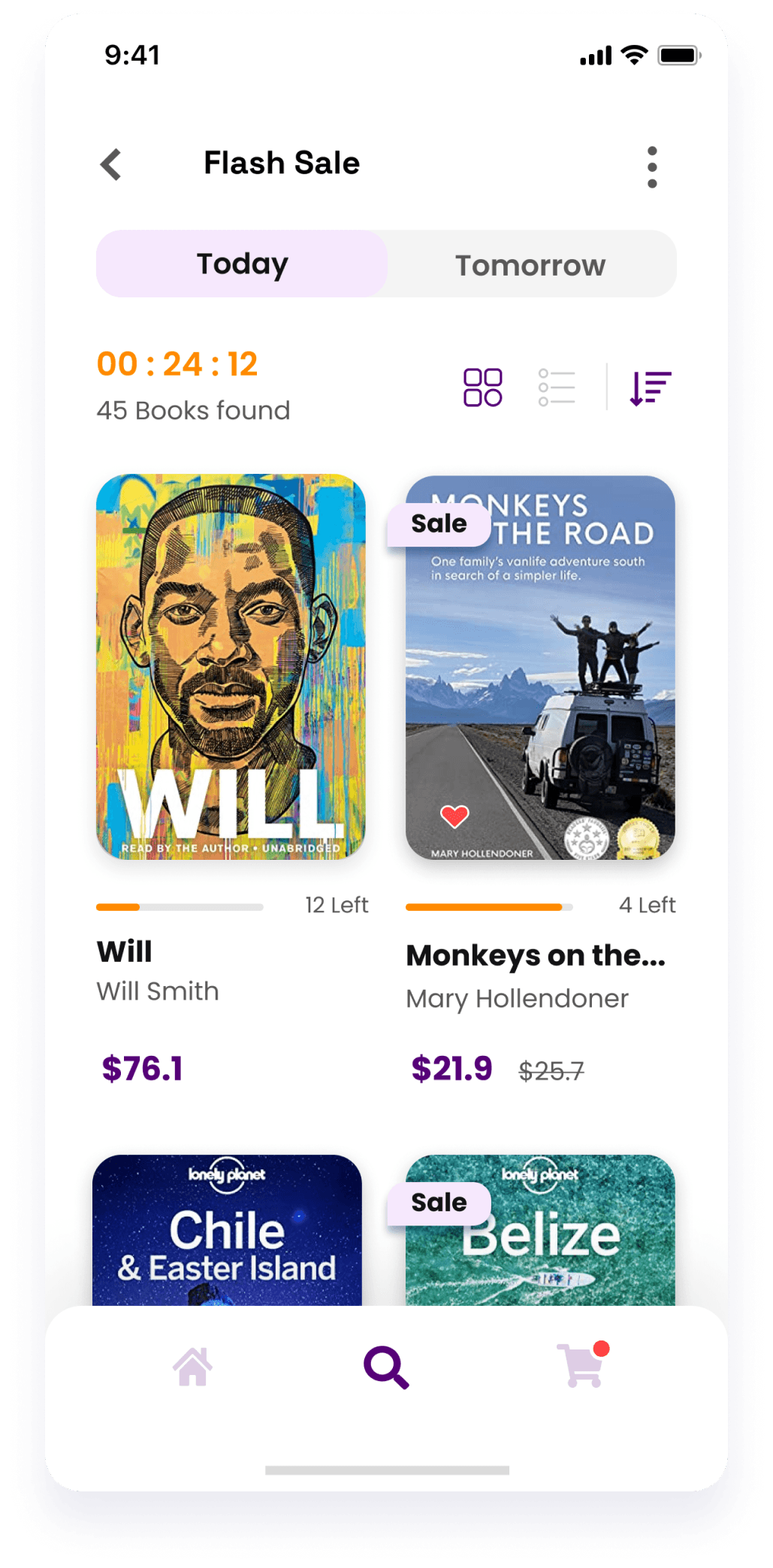
Task: Go back from Flash Sale
Action: tap(111, 164)
